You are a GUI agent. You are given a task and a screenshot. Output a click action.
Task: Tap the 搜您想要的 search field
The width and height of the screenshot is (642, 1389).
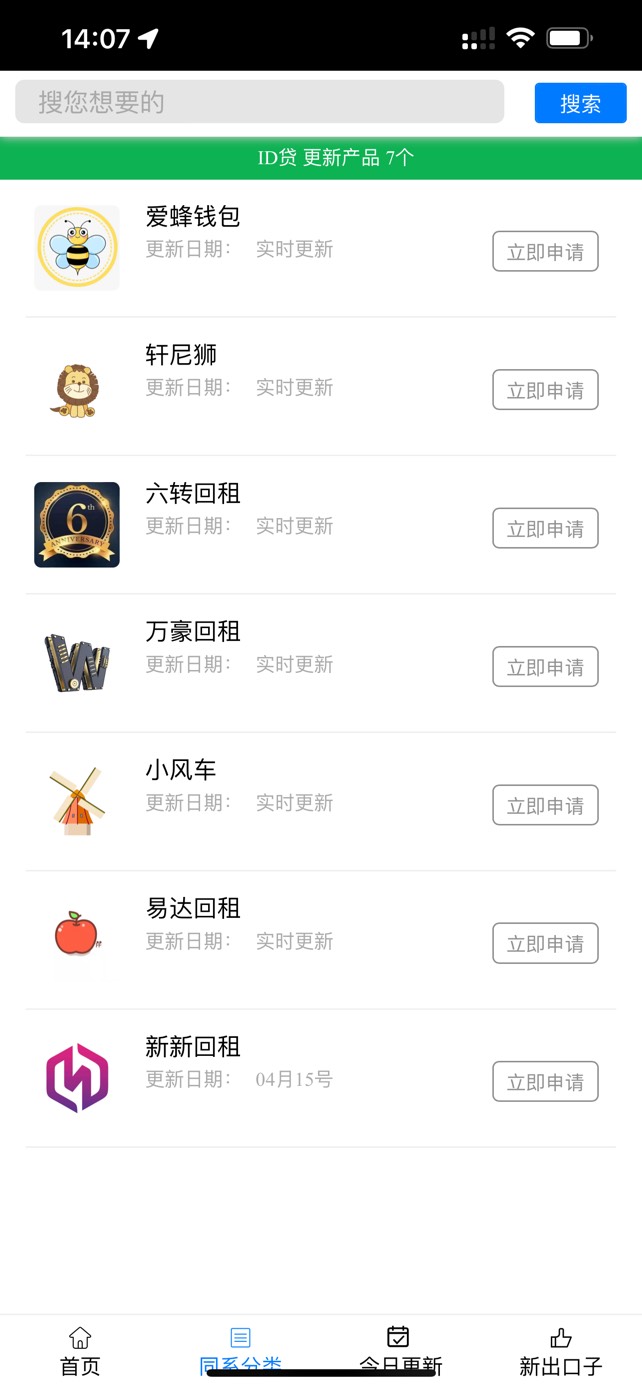click(x=259, y=102)
